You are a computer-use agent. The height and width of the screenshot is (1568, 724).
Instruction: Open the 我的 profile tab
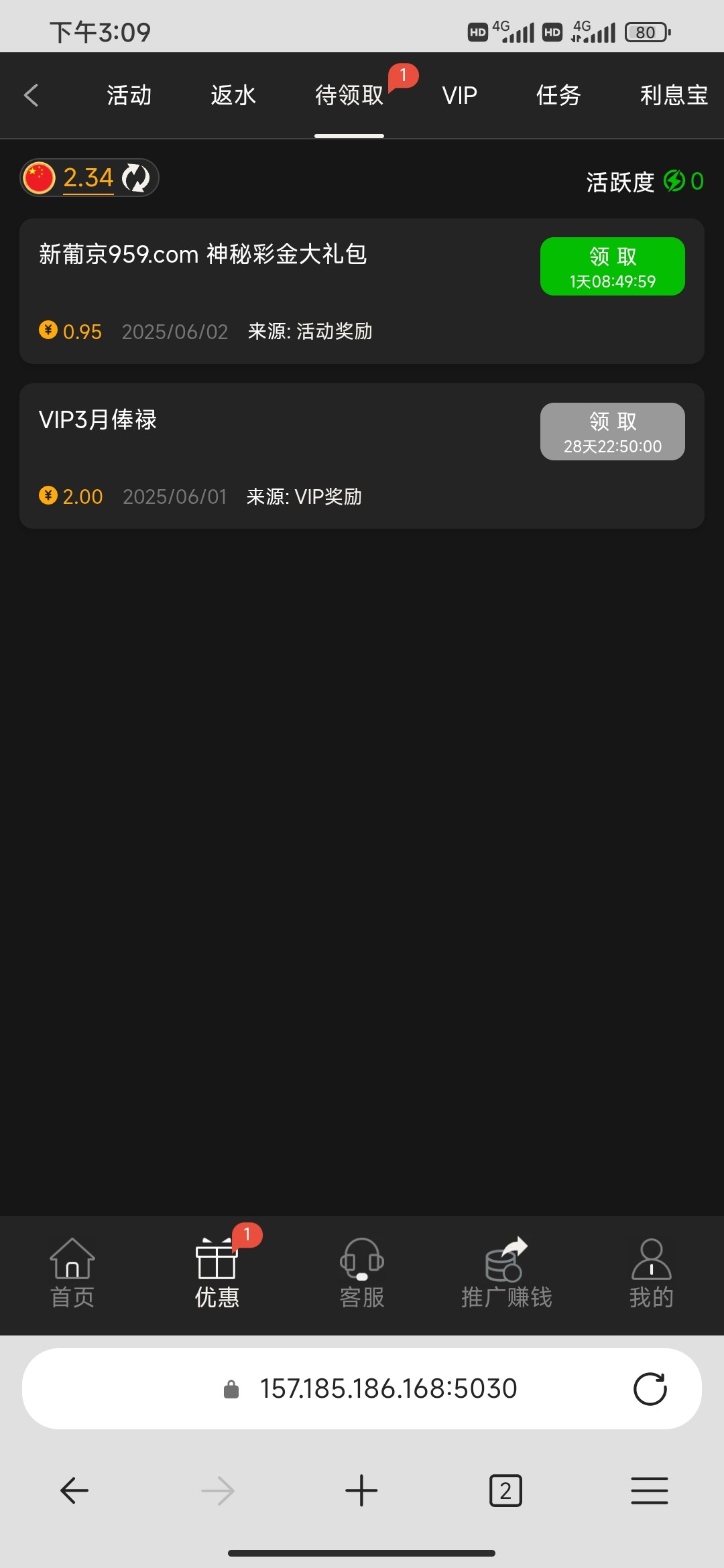pos(650,1273)
